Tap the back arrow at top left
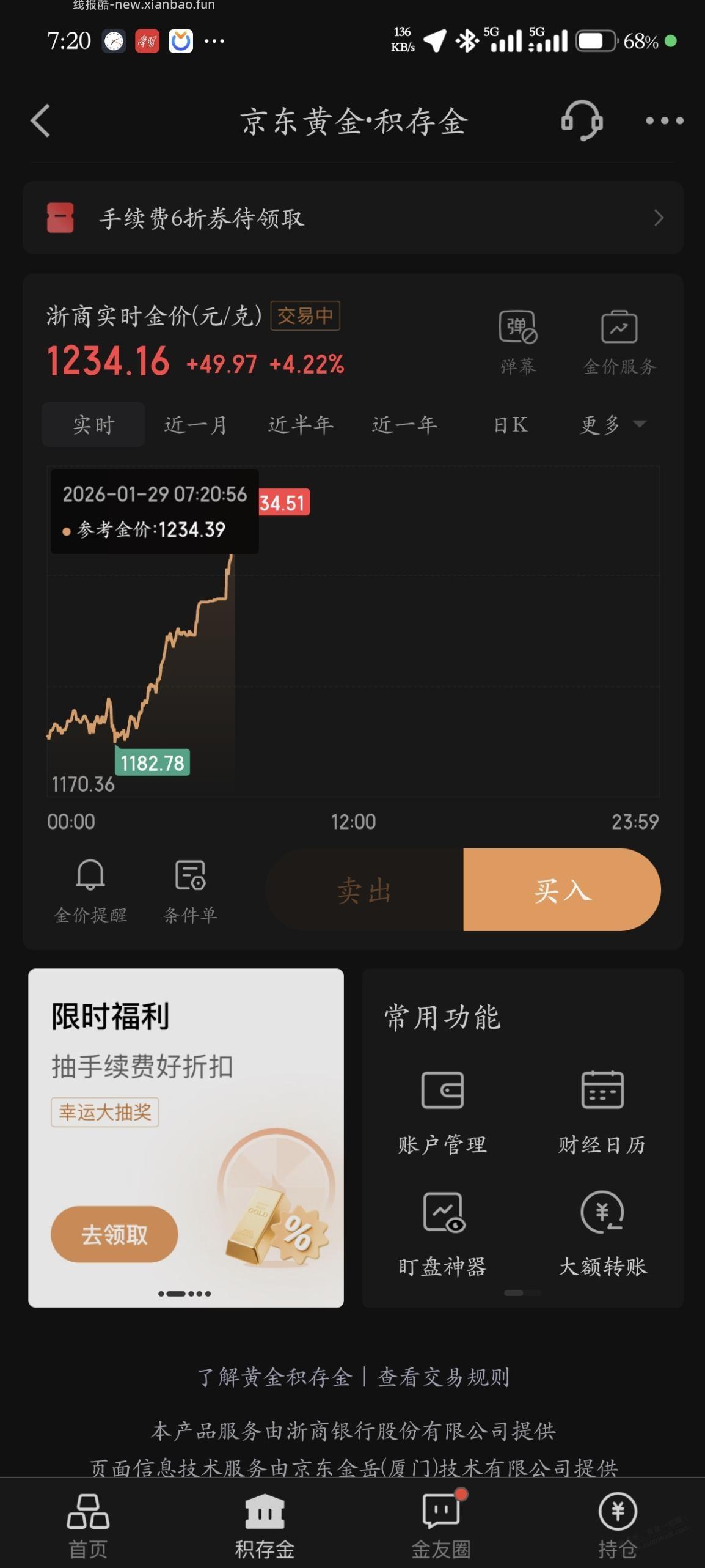The height and width of the screenshot is (1568, 705). click(x=40, y=122)
